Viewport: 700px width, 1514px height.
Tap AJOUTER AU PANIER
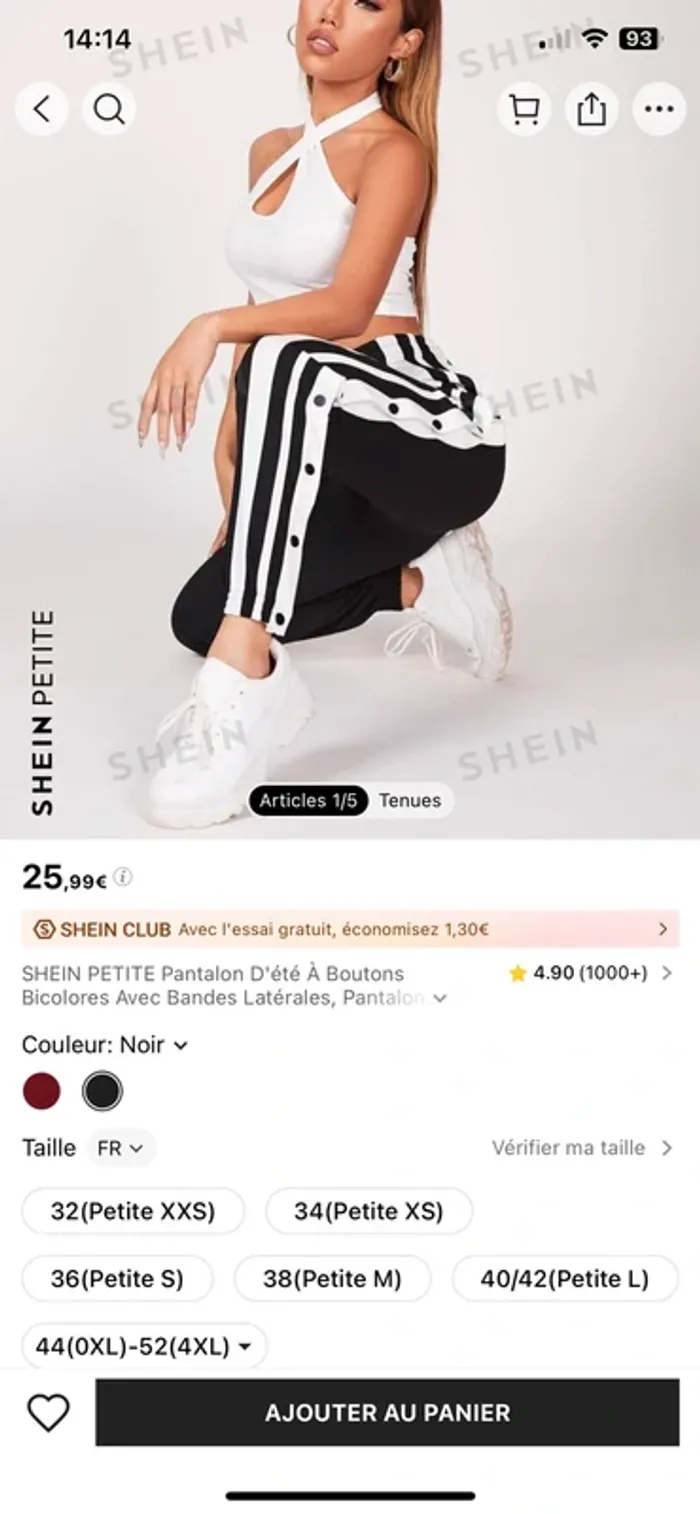coord(387,1412)
